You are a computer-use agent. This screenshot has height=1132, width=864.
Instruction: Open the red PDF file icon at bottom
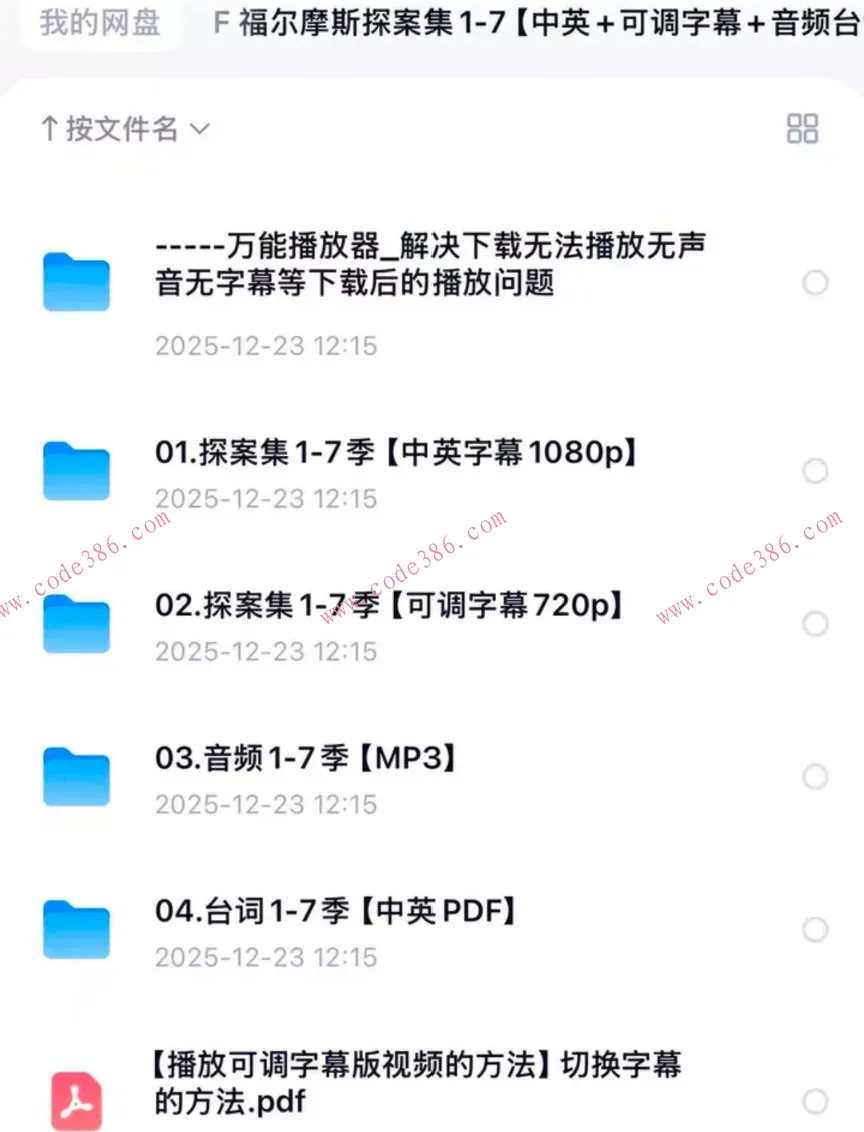click(76, 1097)
